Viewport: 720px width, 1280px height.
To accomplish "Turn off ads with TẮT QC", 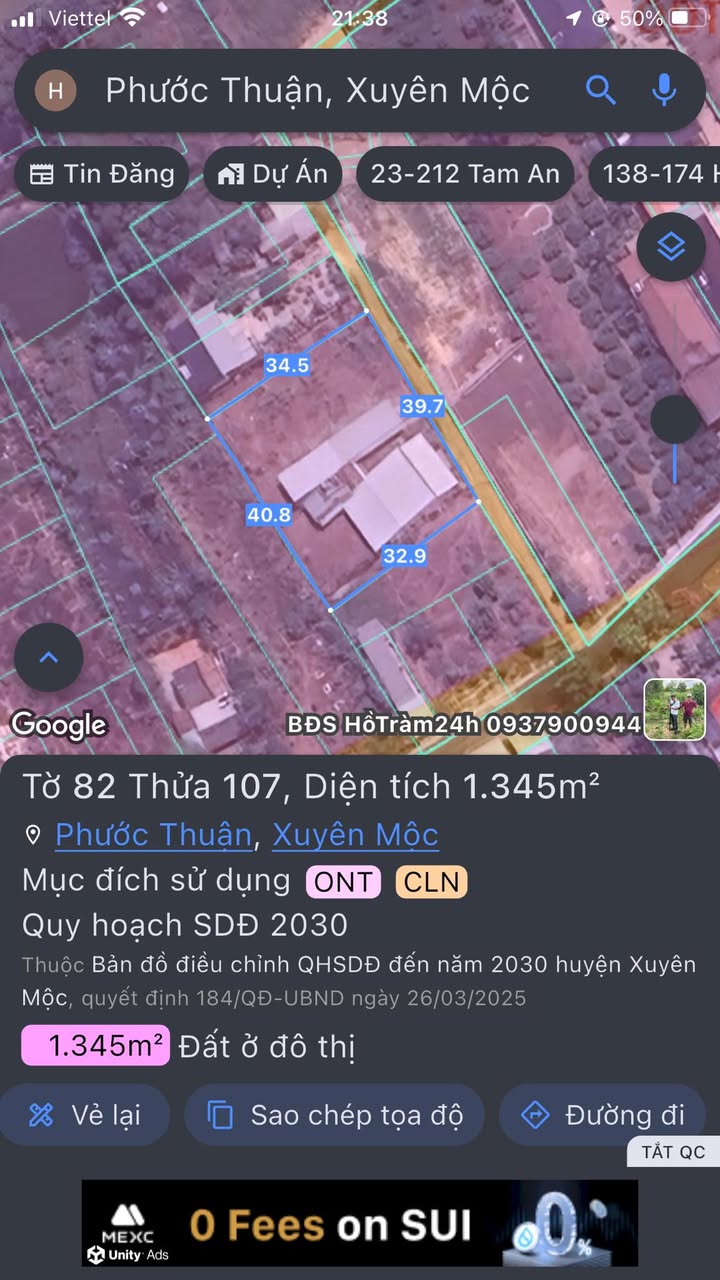I will tap(673, 1152).
